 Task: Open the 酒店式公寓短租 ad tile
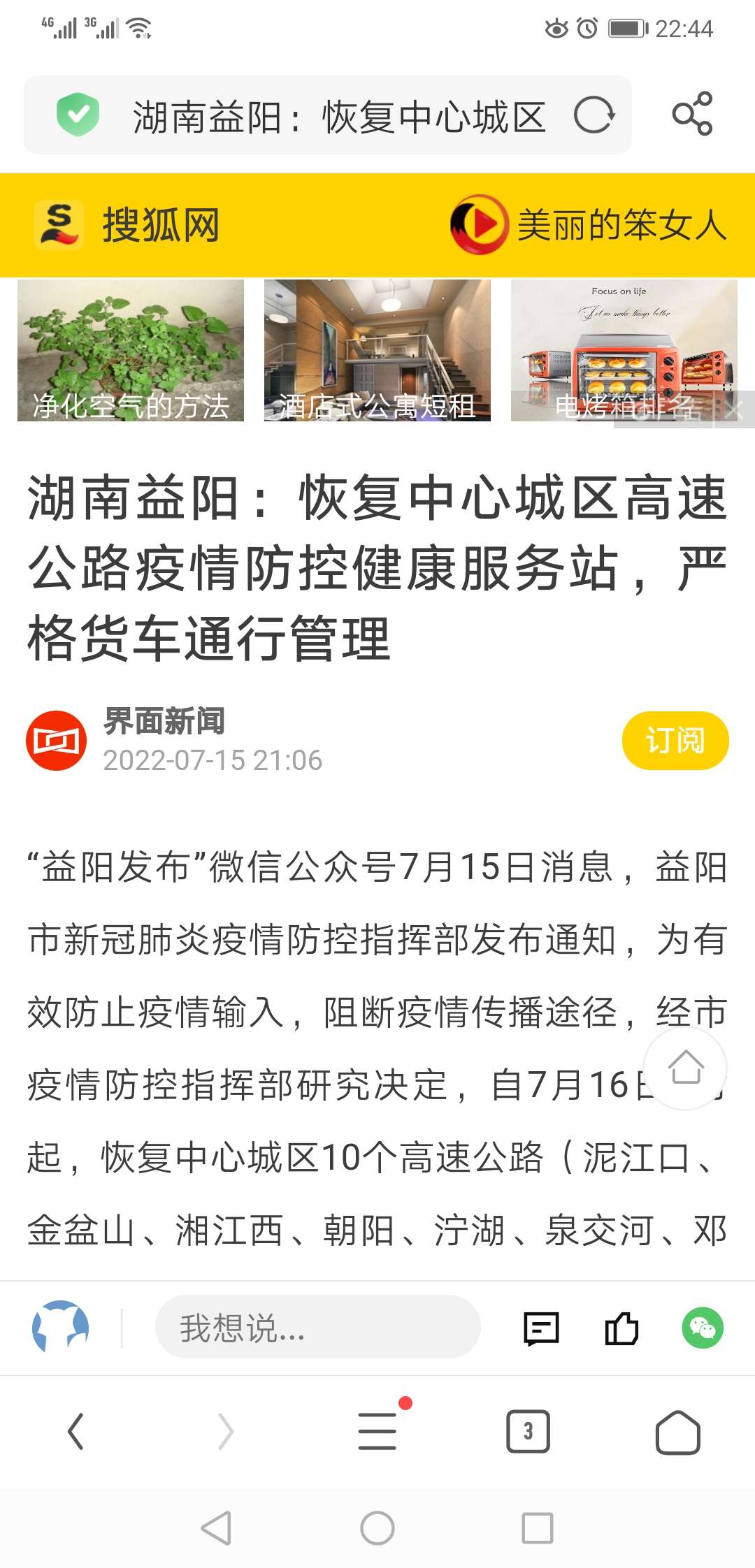pos(377,350)
